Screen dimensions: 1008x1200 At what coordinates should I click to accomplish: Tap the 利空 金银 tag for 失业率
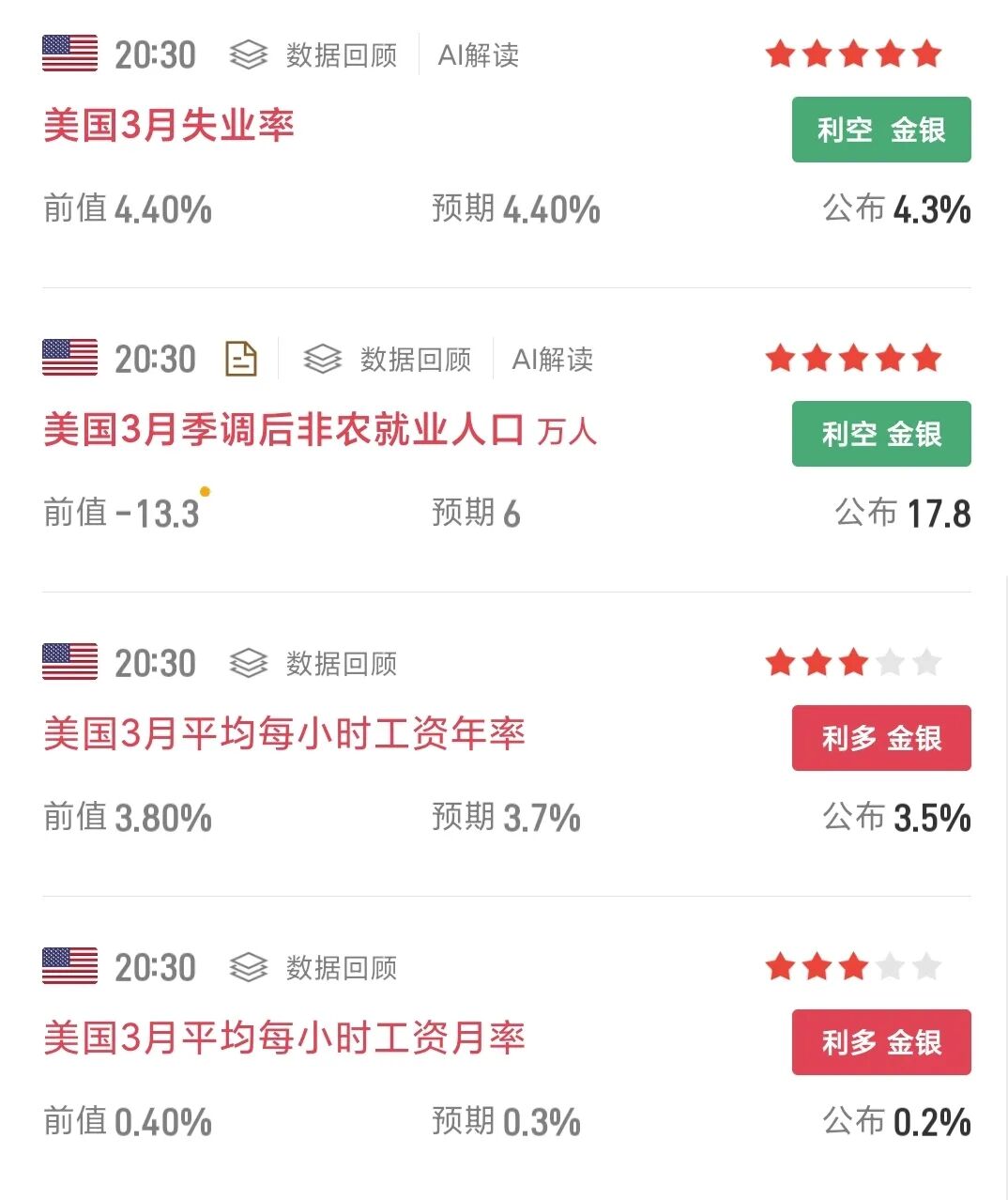pyautogui.click(x=880, y=130)
